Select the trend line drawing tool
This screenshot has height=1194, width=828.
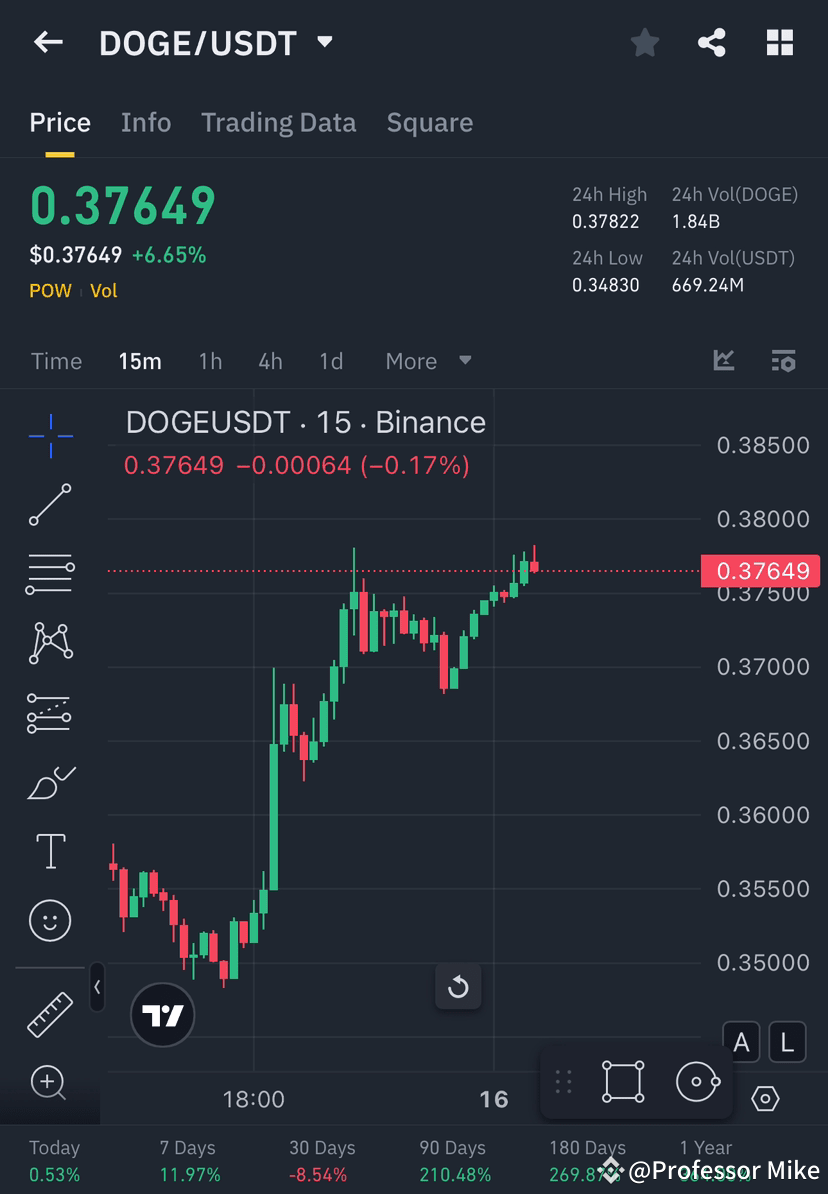pos(50,505)
